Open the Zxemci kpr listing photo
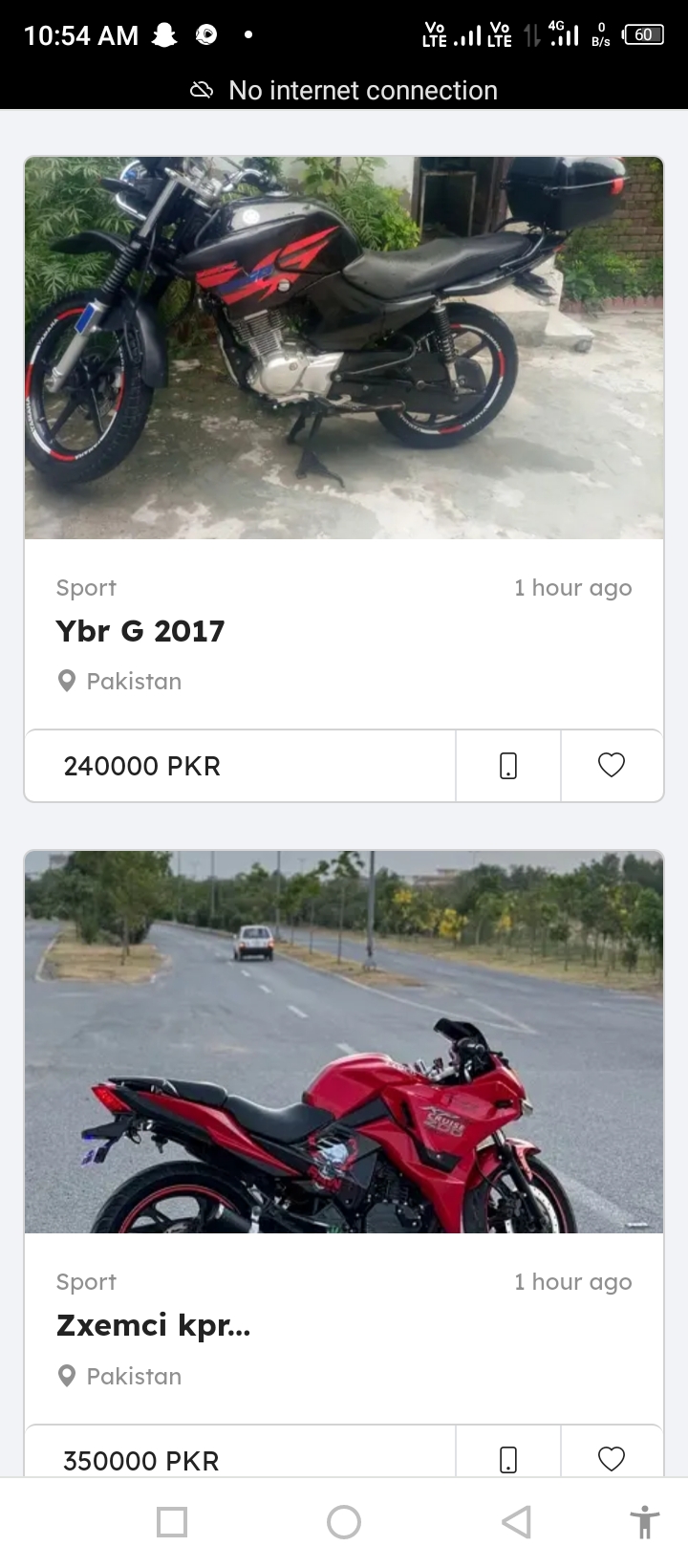688x1568 pixels. (x=344, y=1042)
